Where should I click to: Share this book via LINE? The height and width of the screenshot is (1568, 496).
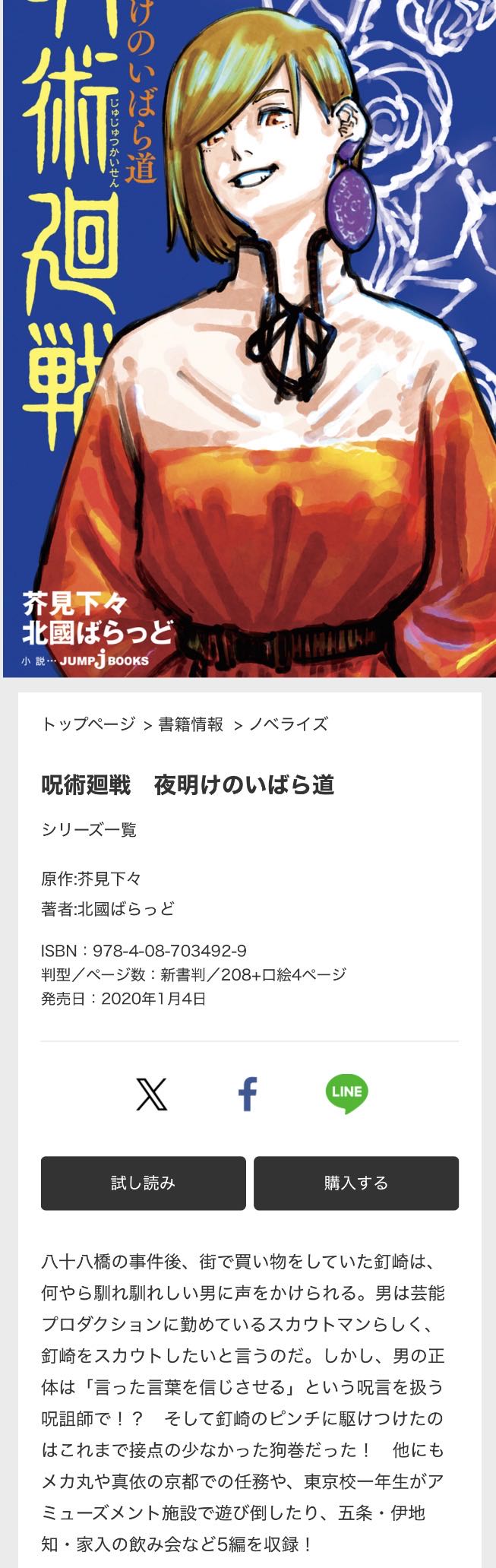tap(347, 1094)
